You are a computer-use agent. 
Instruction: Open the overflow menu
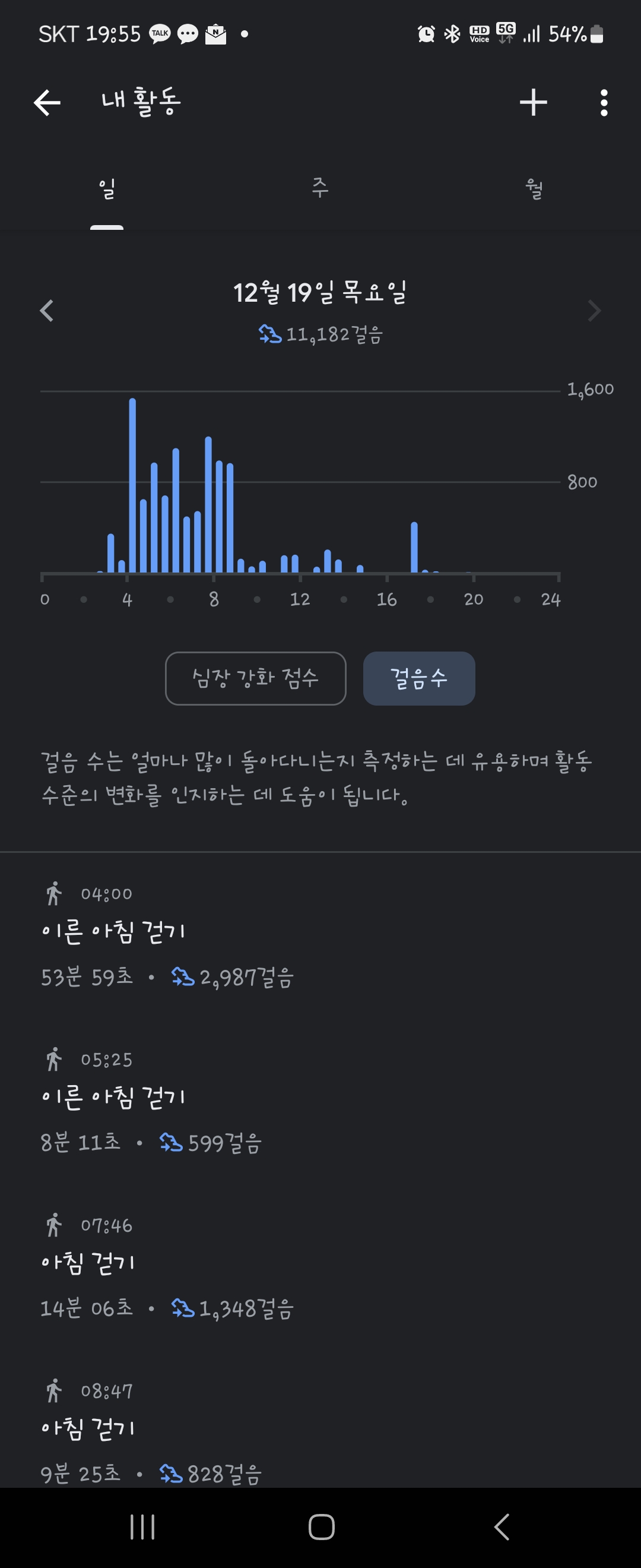coord(603,102)
